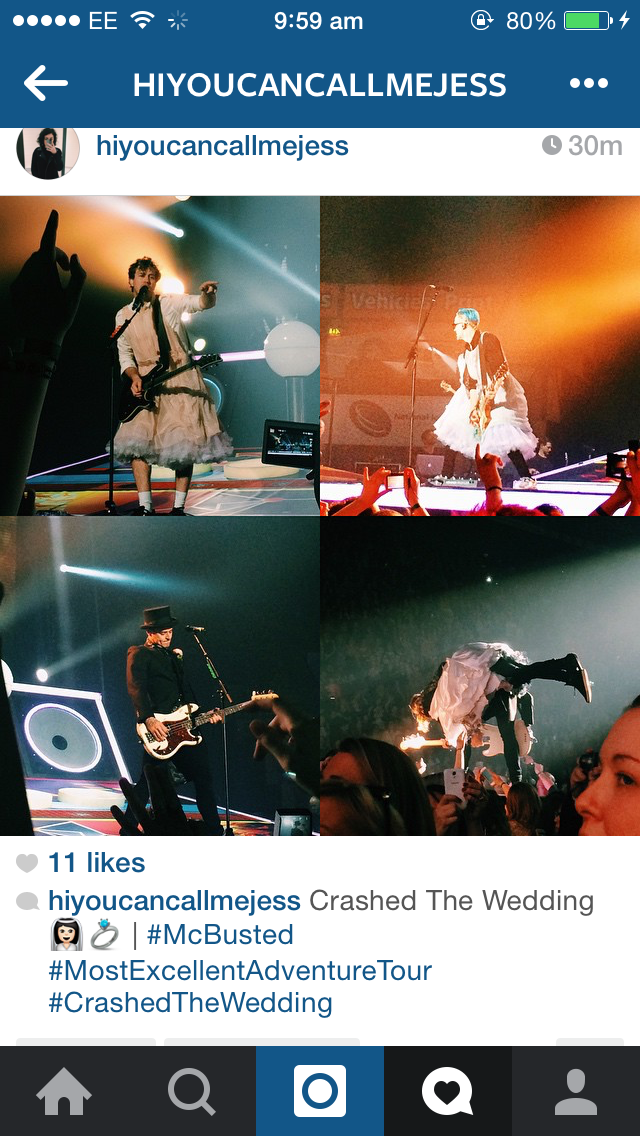Switch to the Profile tab
Image resolution: width=640 pixels, height=1136 pixels.
(x=576, y=1091)
